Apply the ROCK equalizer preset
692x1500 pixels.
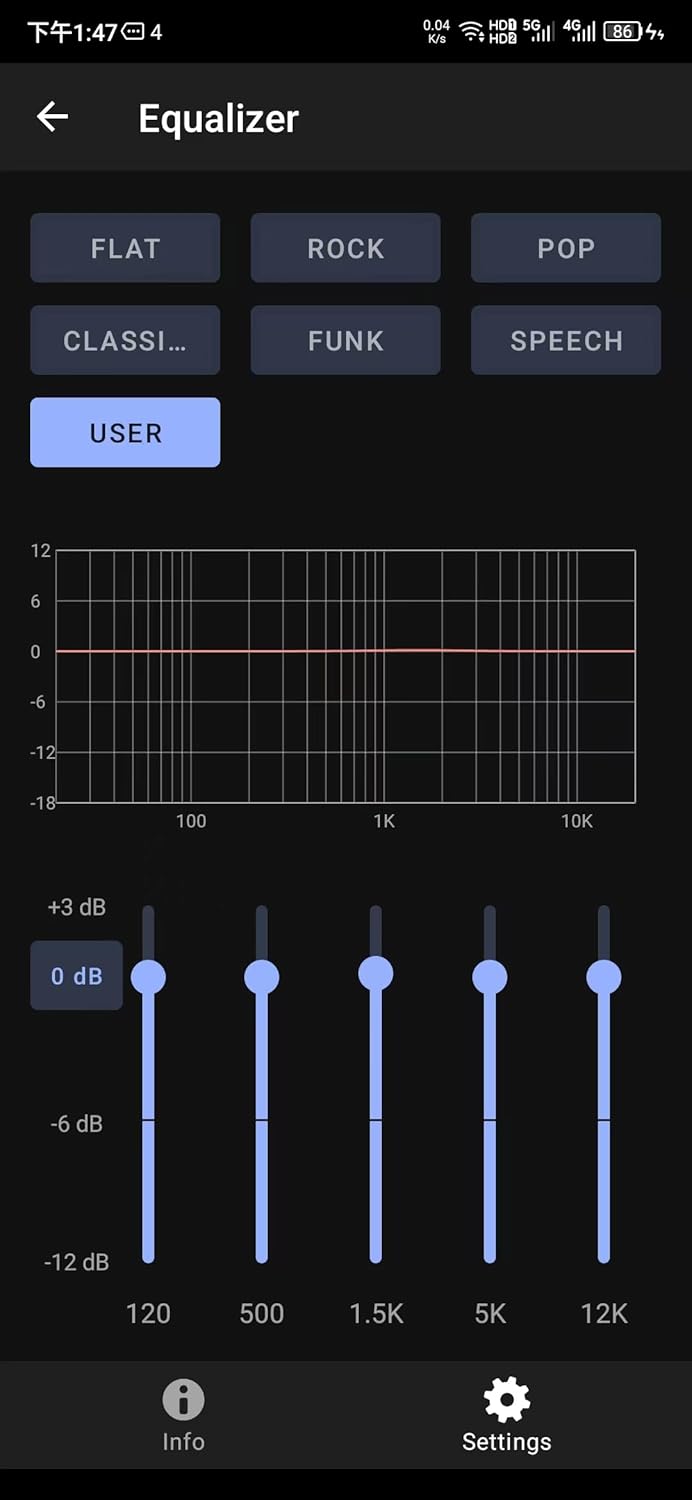tap(345, 248)
